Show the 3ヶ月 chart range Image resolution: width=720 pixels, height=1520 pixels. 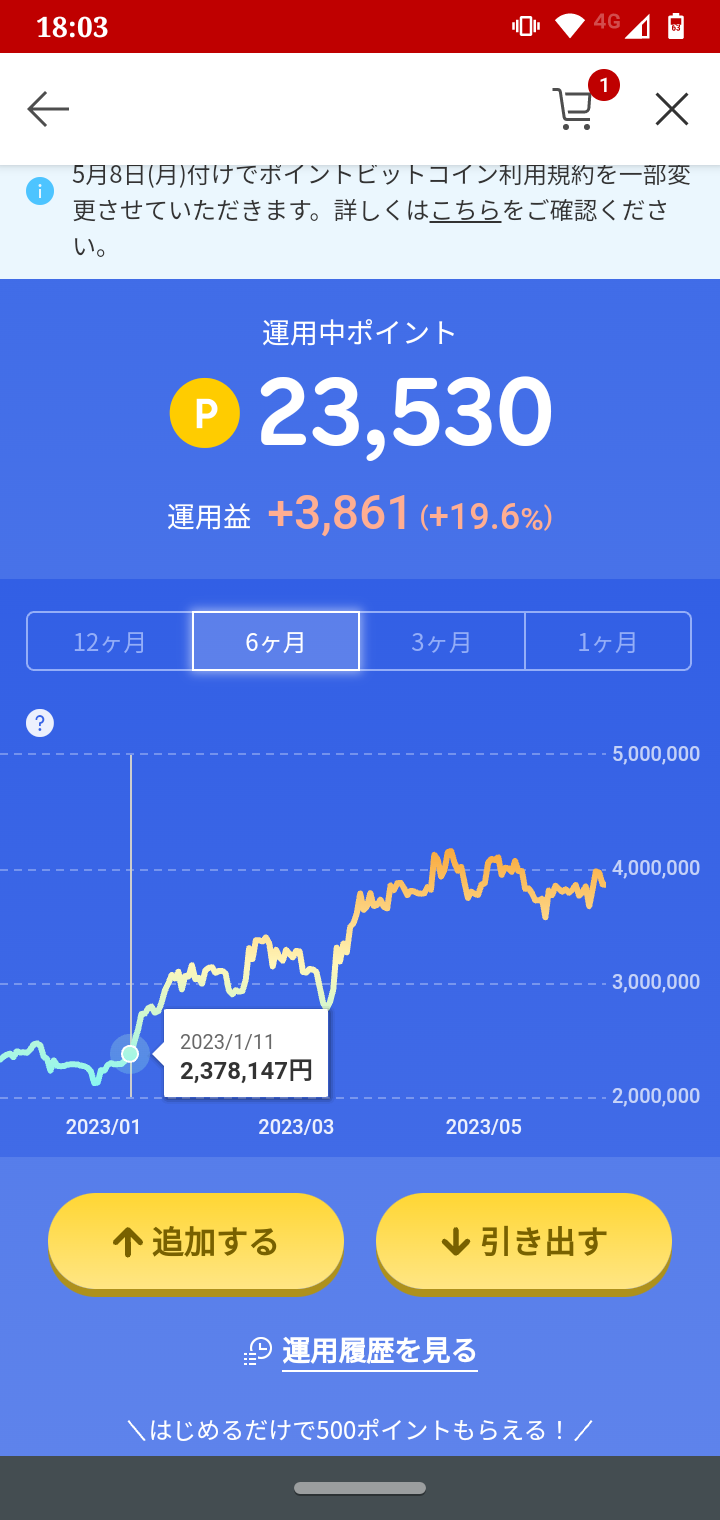[441, 641]
